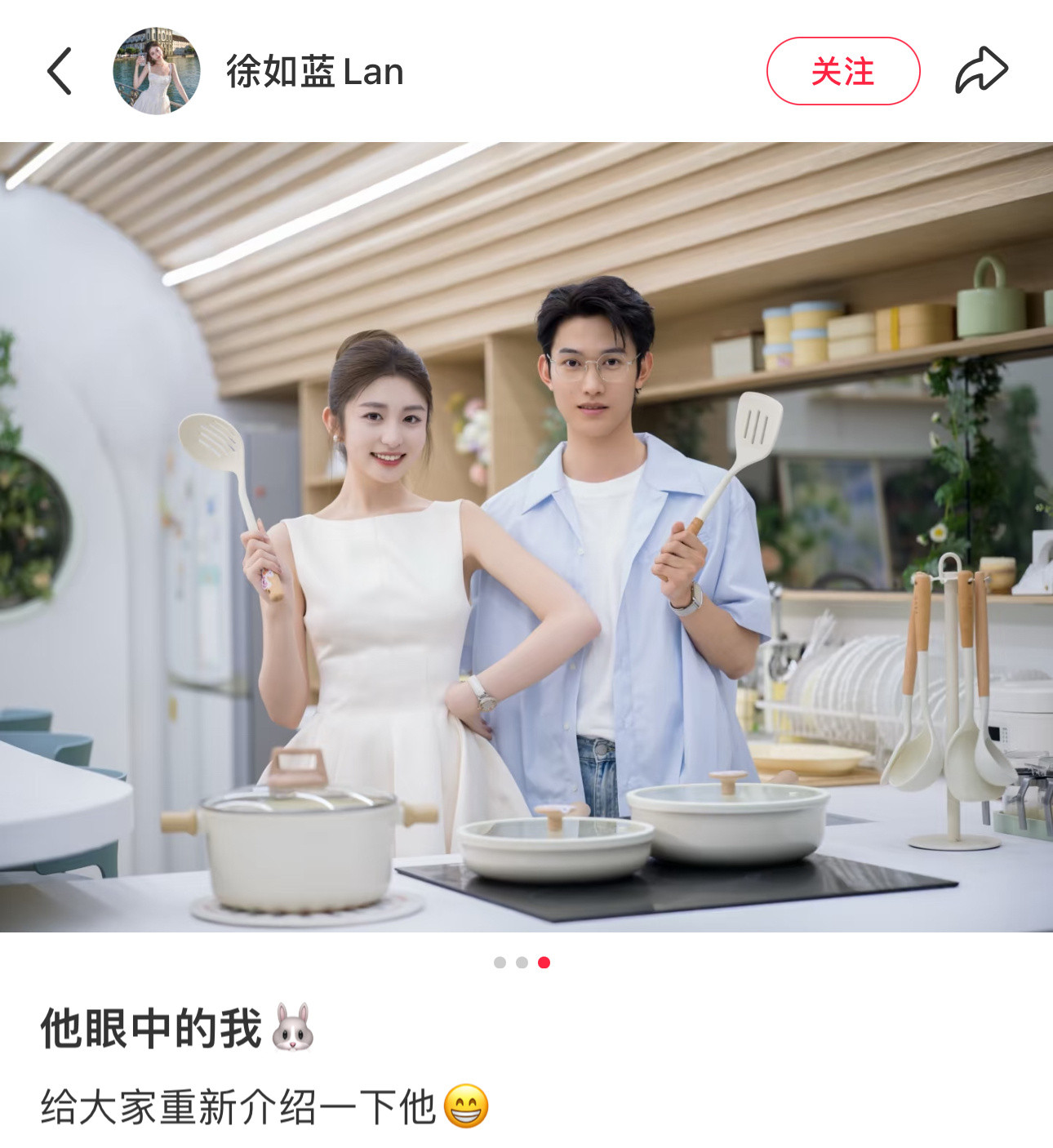The width and height of the screenshot is (1053, 1148).
Task: Open the author name 徐如蓝 Lan
Action: click(314, 72)
